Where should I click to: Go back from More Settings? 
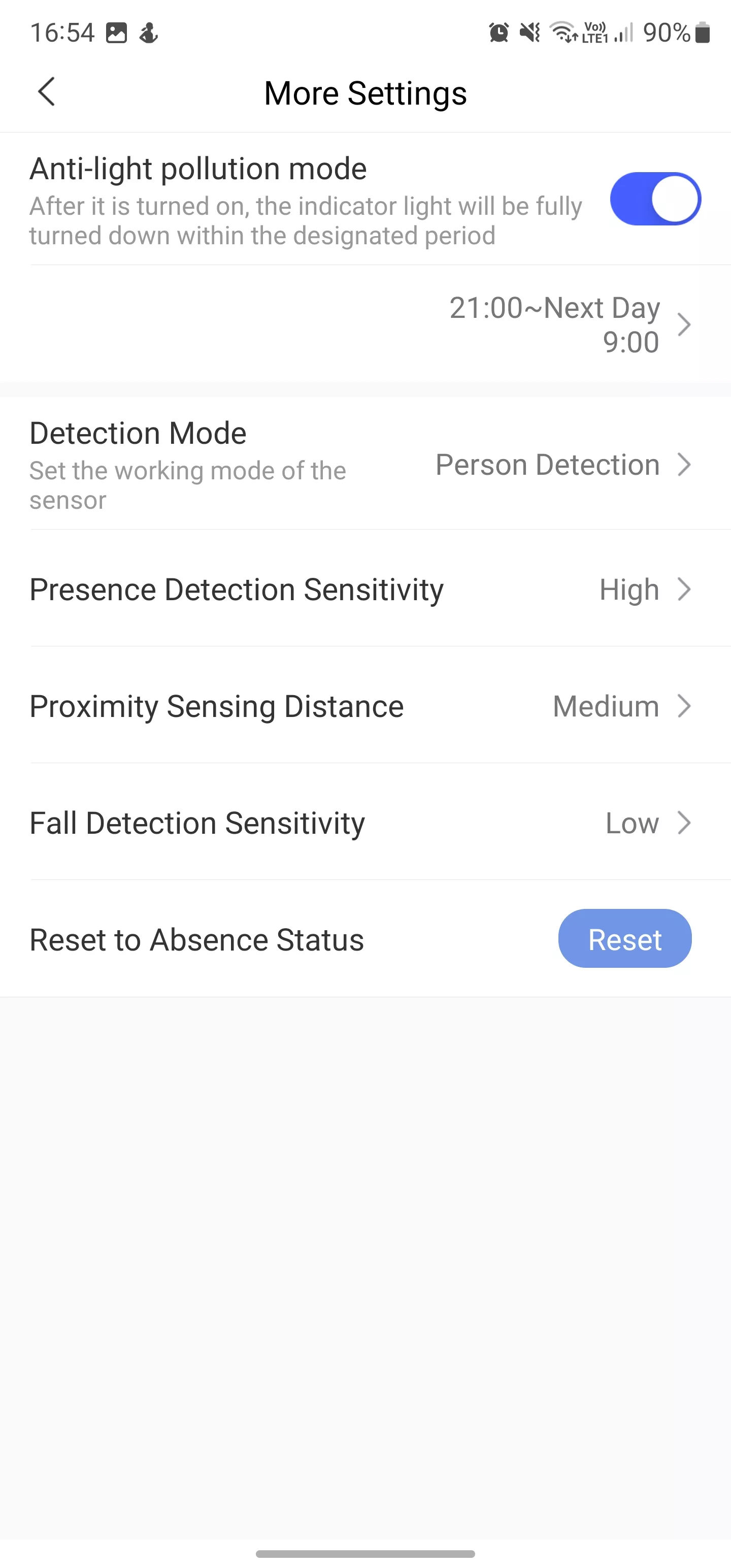pyautogui.click(x=47, y=92)
